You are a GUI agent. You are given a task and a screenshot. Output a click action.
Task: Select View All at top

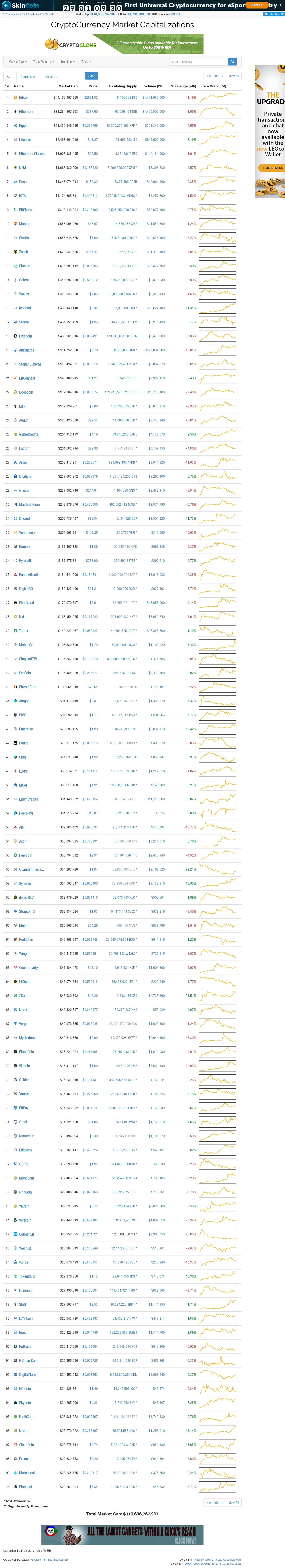pos(233,76)
